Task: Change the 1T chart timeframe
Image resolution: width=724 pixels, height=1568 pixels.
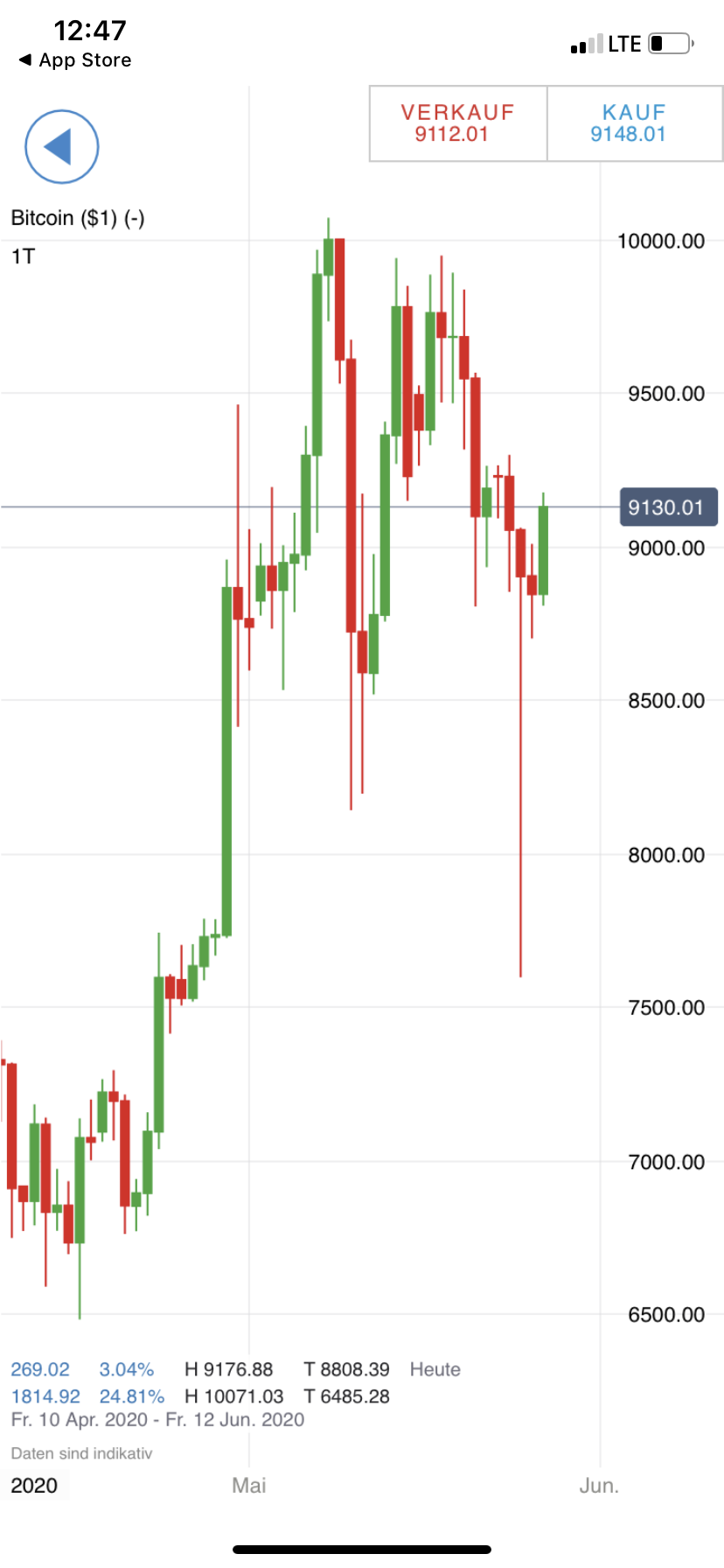Action: (23, 256)
